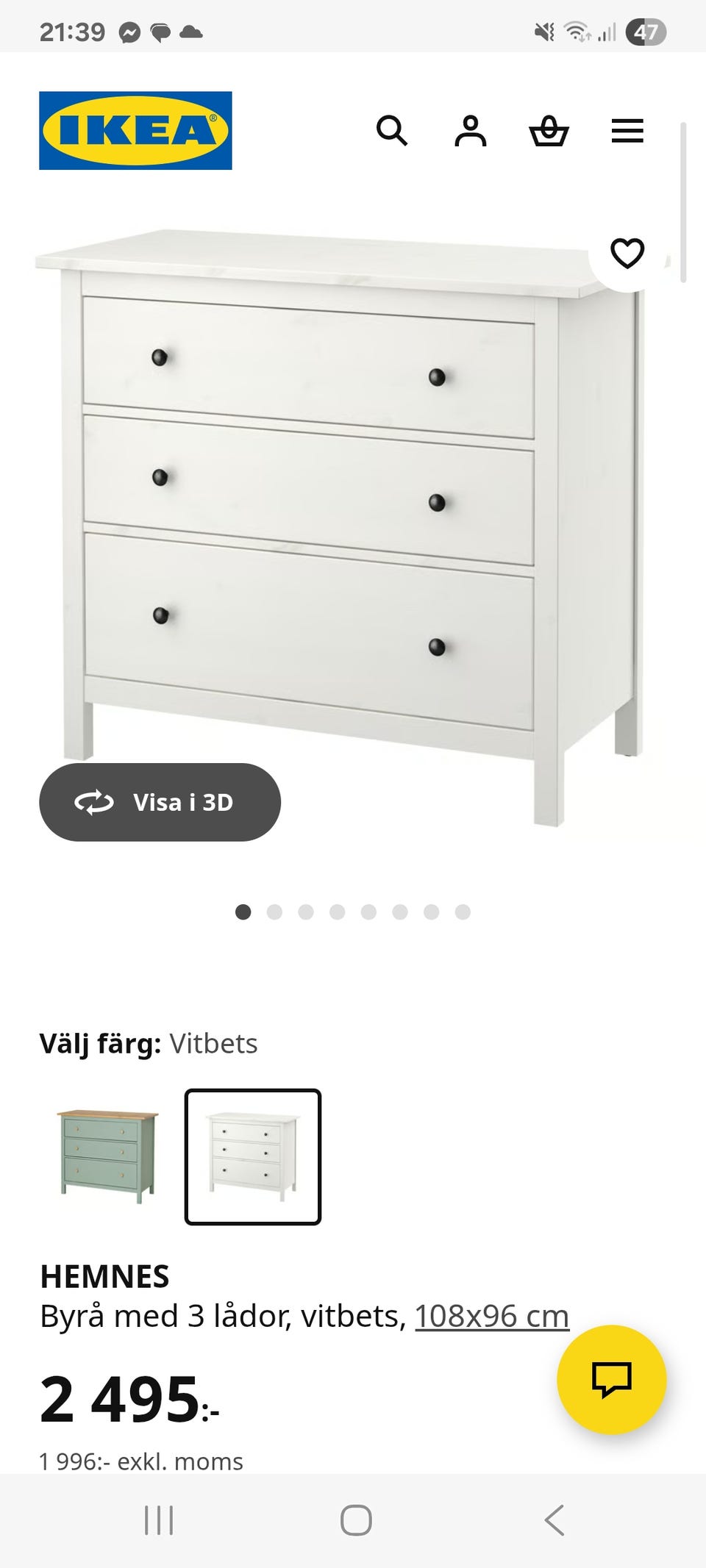Screen dimensions: 706x1568
Task: Open the user account profile
Action: tap(471, 132)
